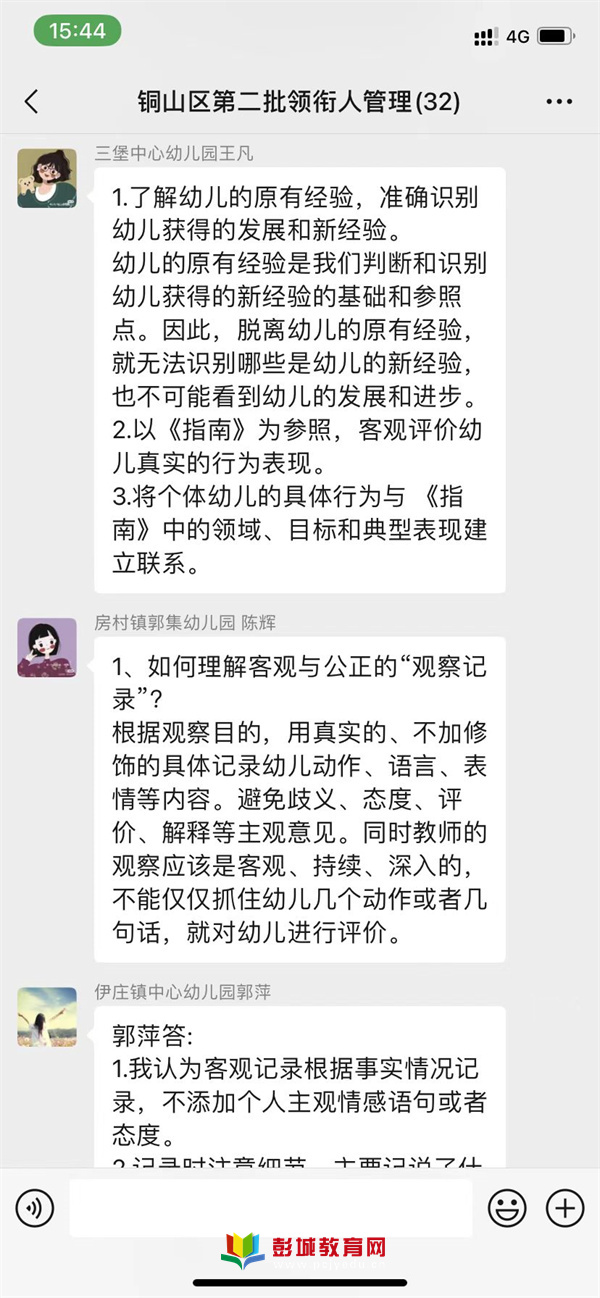
Task: Open the plus attachment menu
Action: click(565, 1208)
